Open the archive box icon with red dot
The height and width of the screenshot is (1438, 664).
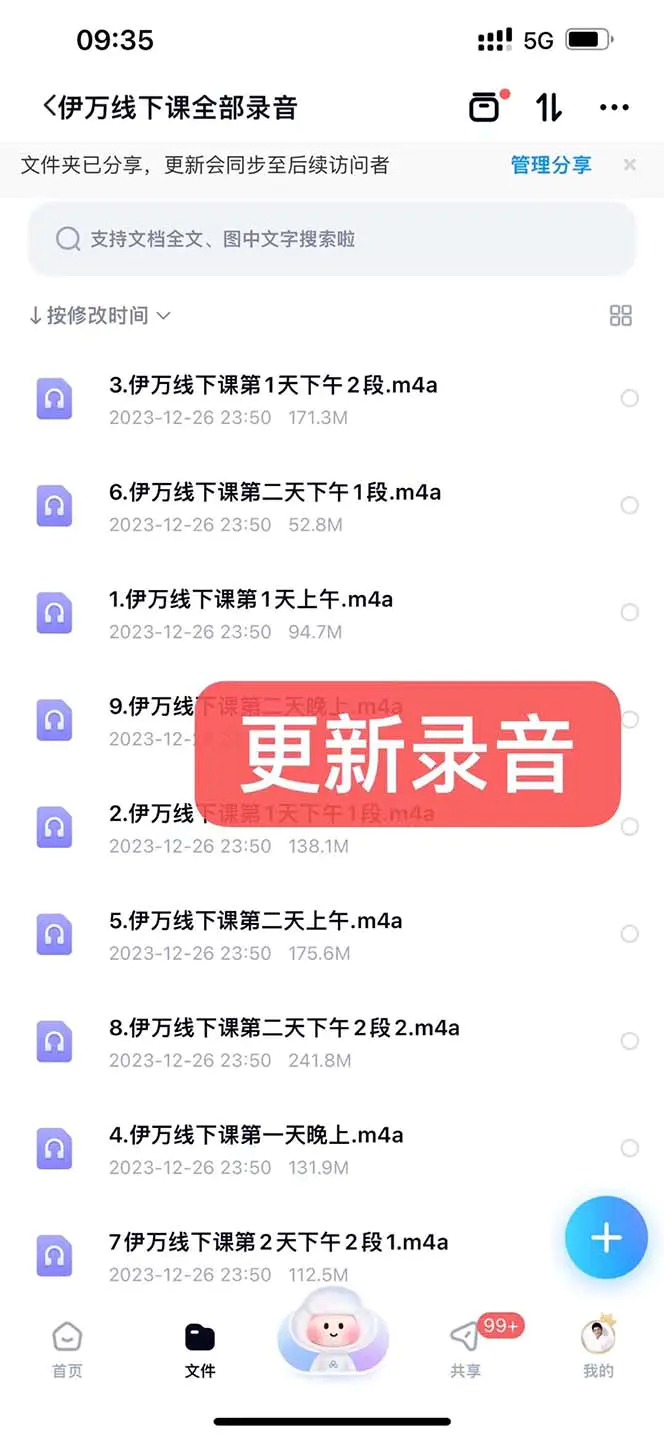[485, 107]
